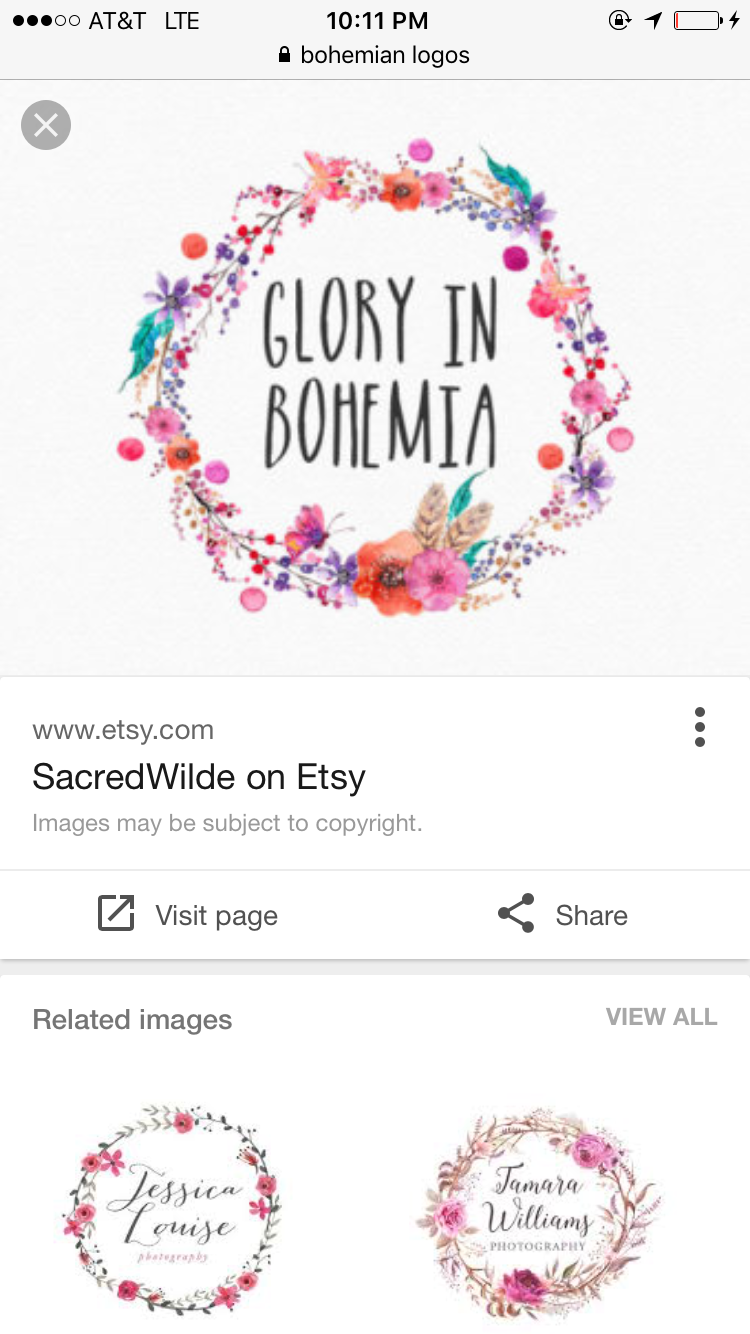
Task: Tap the bohemian logos address bar
Action: [375, 55]
